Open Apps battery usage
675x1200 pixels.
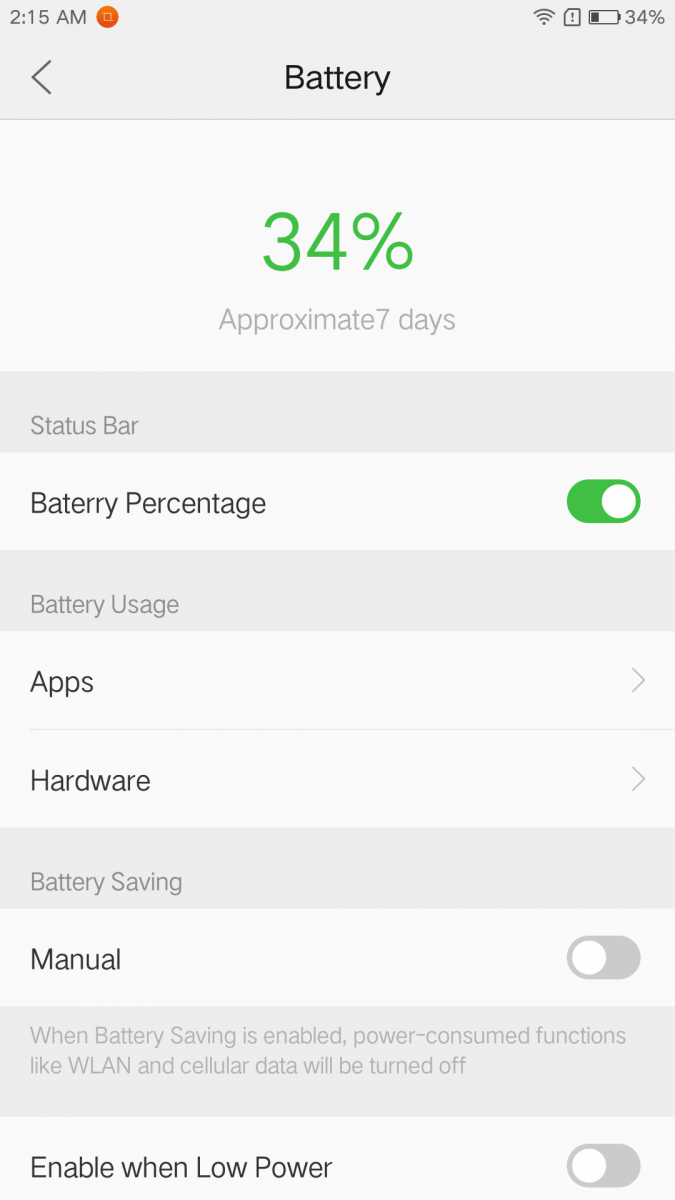337,681
